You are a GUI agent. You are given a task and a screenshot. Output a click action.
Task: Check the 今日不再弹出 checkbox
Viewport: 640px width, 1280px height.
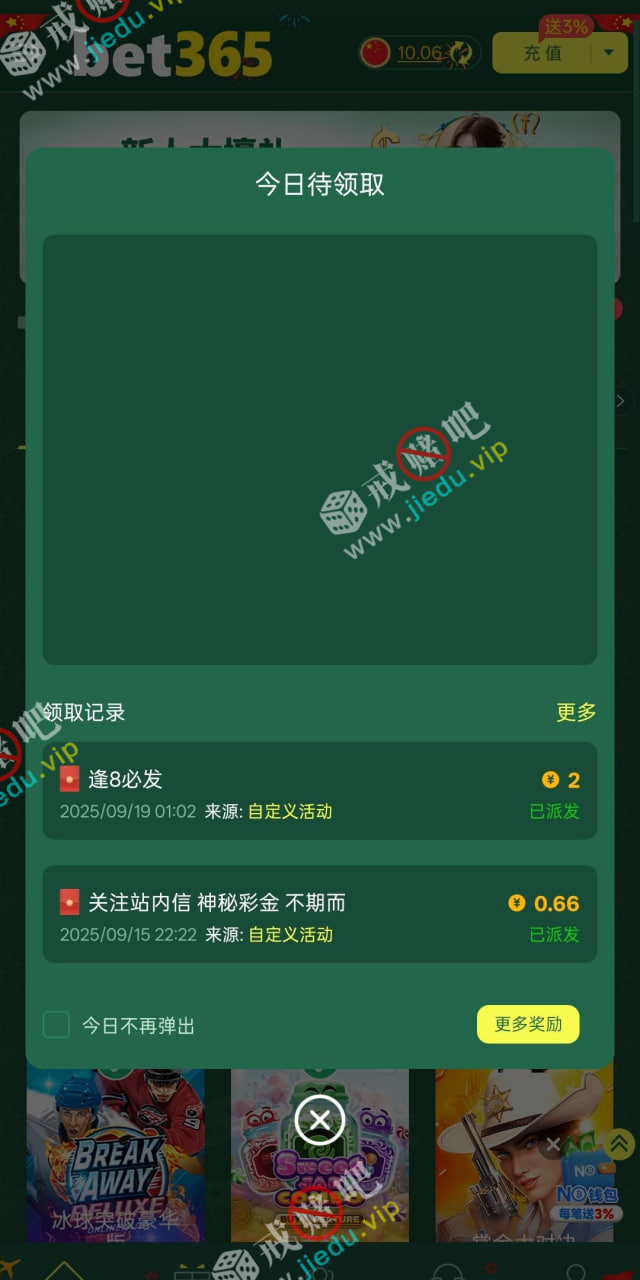click(x=56, y=1025)
